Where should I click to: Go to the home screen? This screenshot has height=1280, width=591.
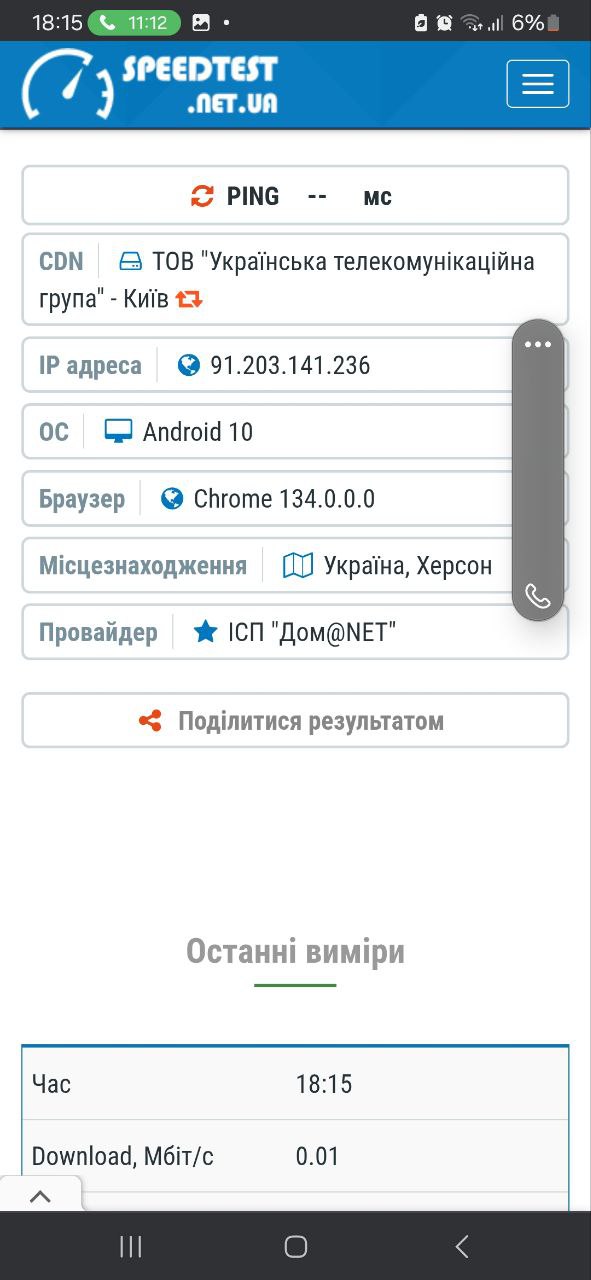295,1246
